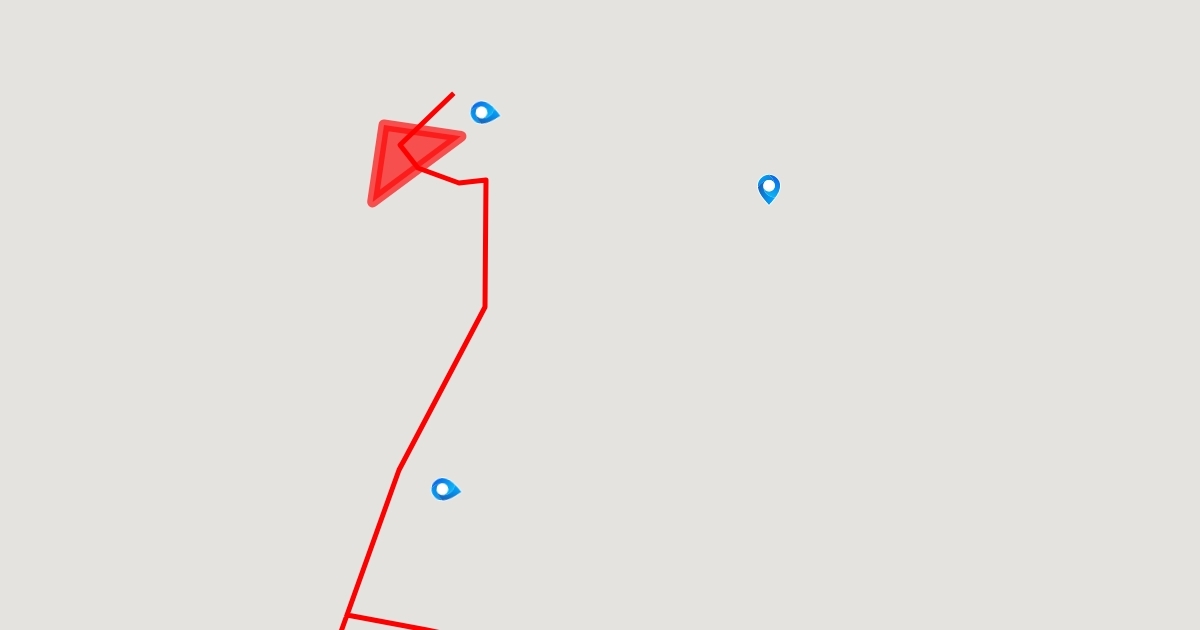This screenshot has height=630, width=1200.
Task: Tap the blue marker beside the red triangle
Action: (x=483, y=112)
